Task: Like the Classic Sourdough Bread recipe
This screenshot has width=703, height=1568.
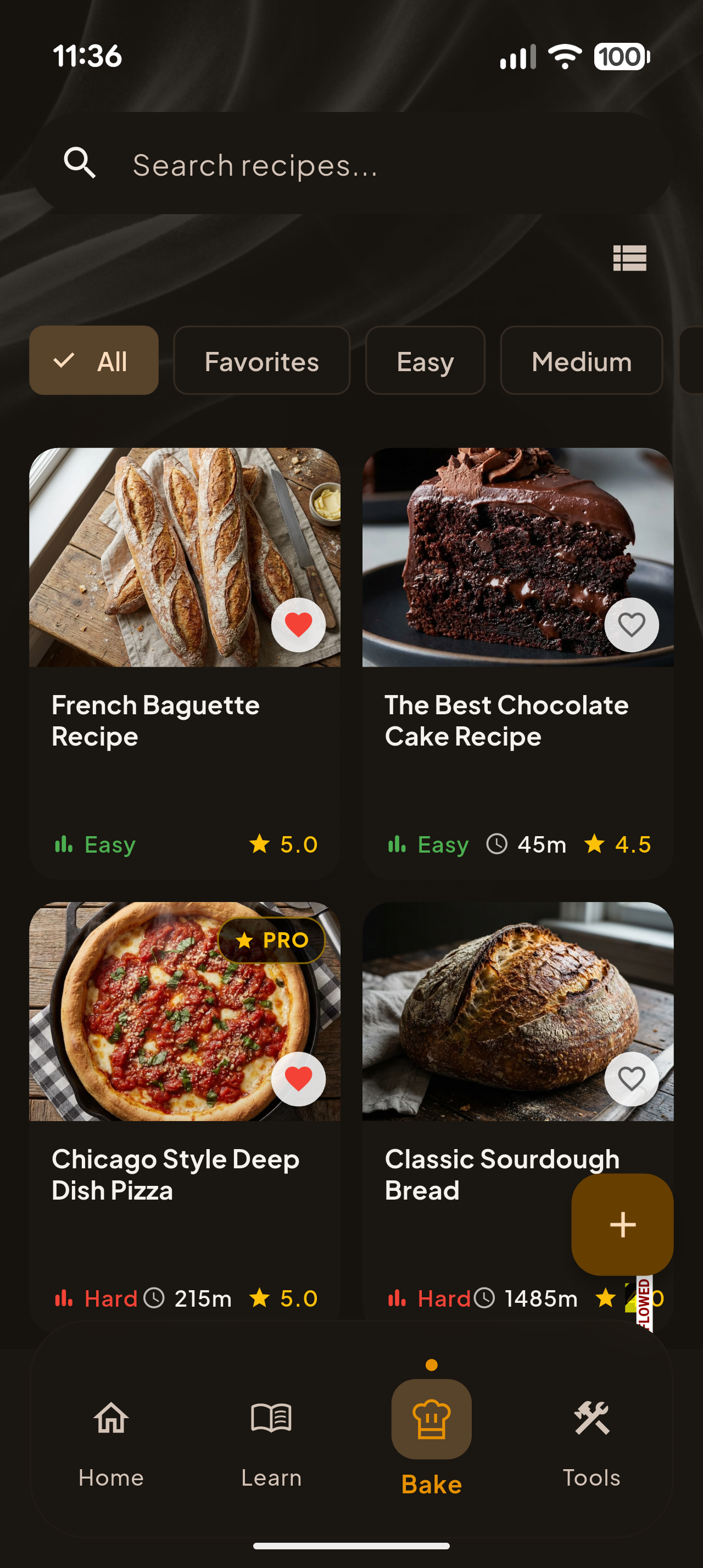Action: (631, 1079)
